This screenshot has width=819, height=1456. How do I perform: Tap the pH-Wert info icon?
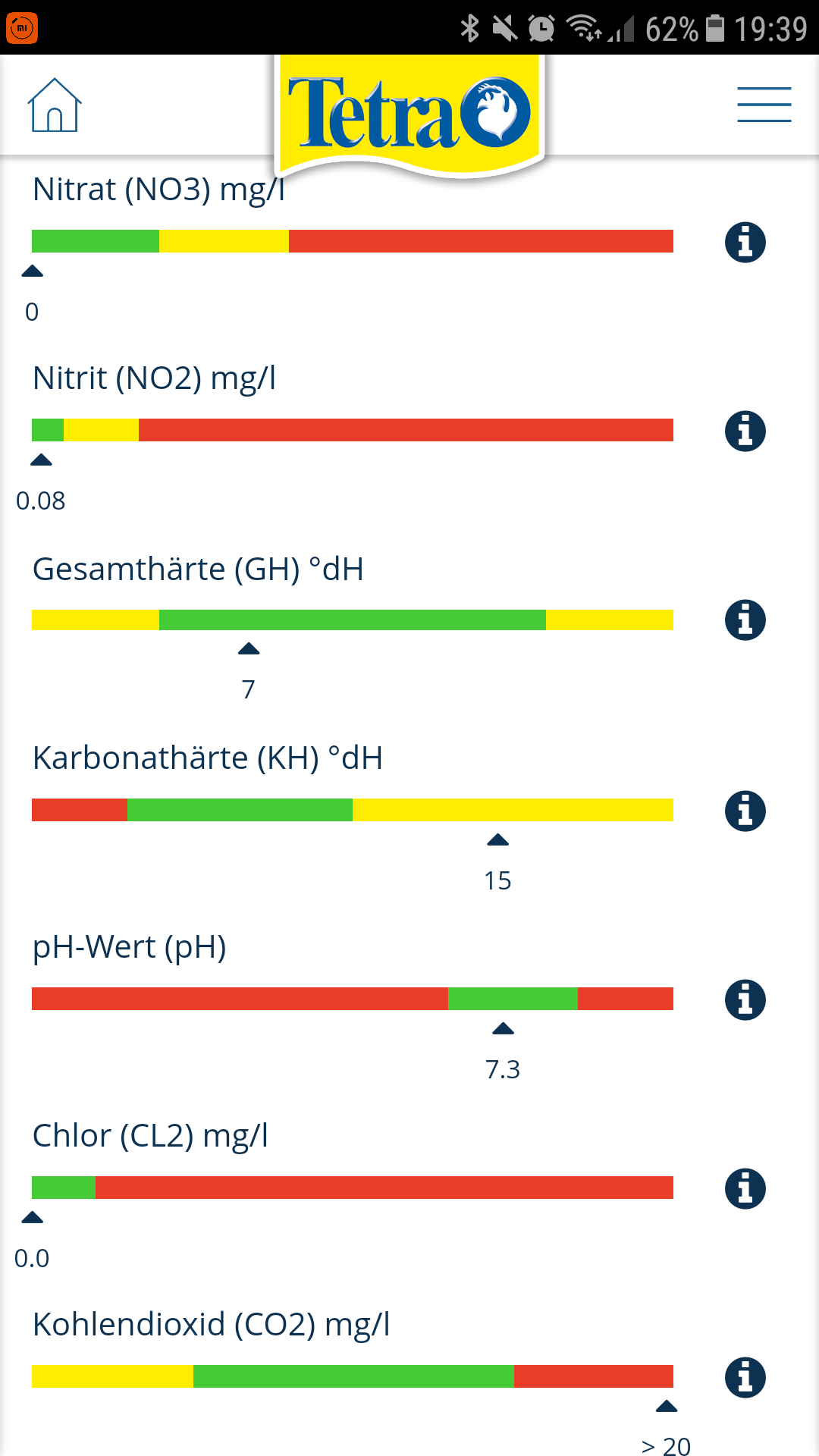(x=745, y=999)
